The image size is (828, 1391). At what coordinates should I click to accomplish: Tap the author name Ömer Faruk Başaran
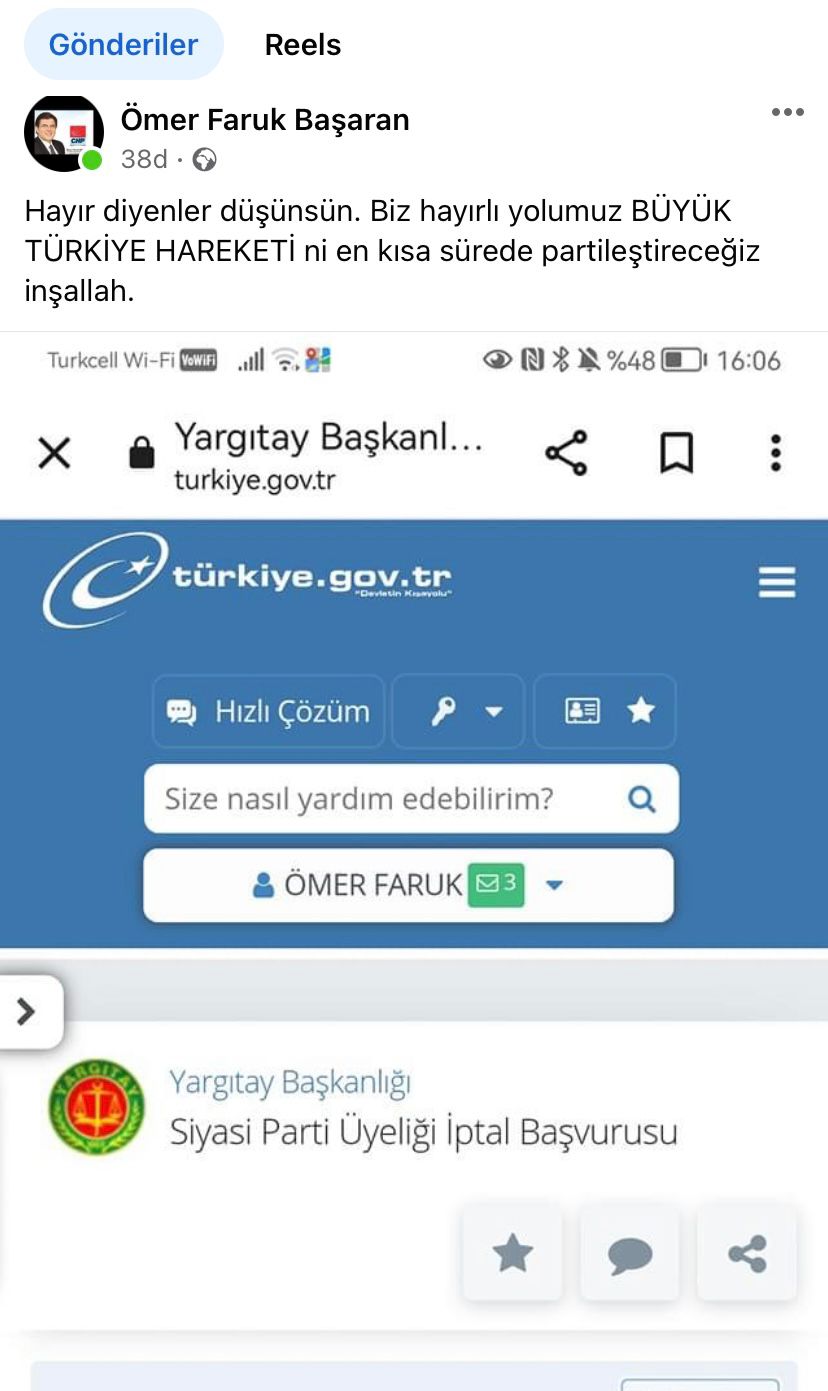[x=265, y=120]
